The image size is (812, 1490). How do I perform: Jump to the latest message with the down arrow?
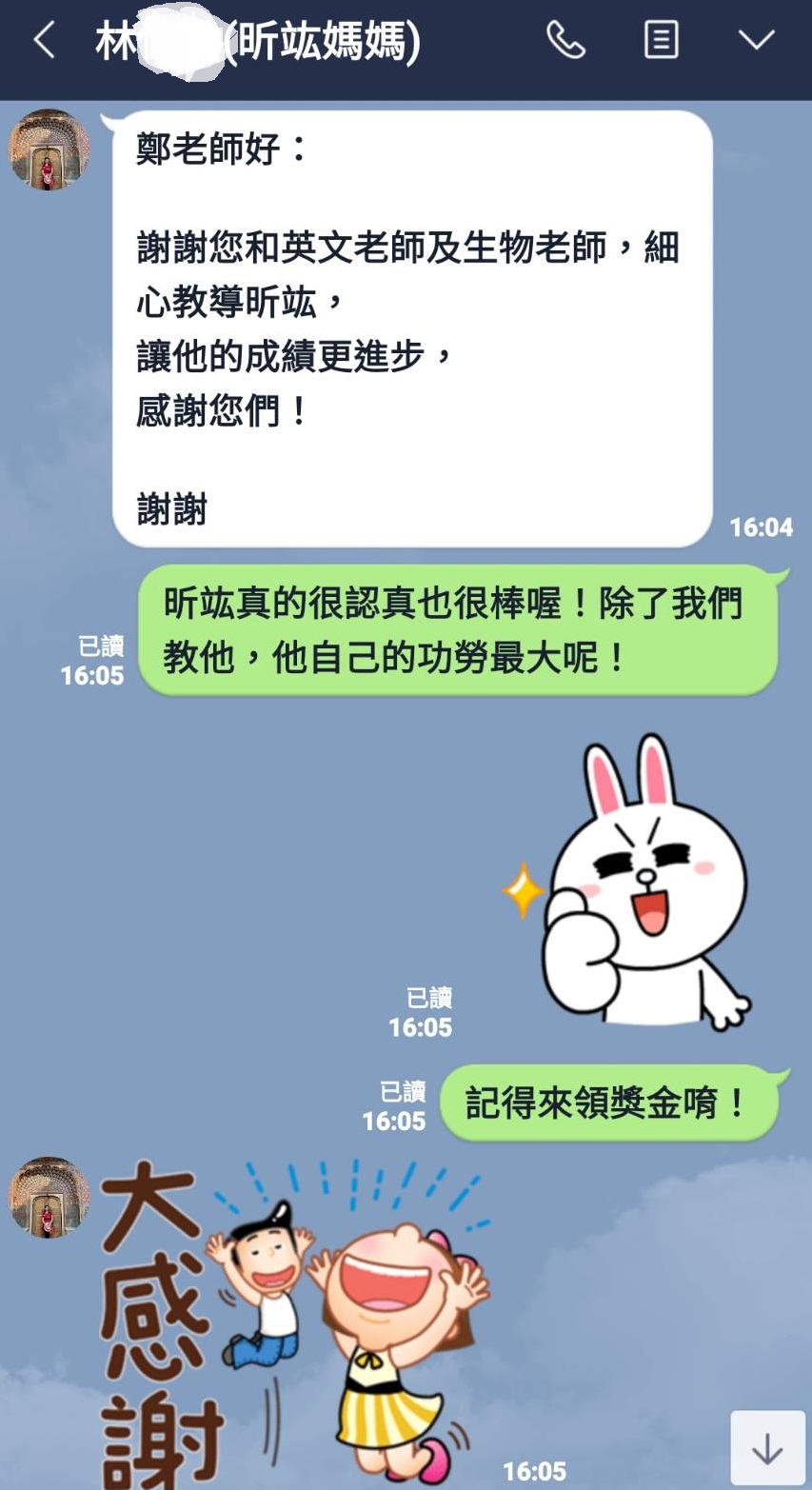767,1449
